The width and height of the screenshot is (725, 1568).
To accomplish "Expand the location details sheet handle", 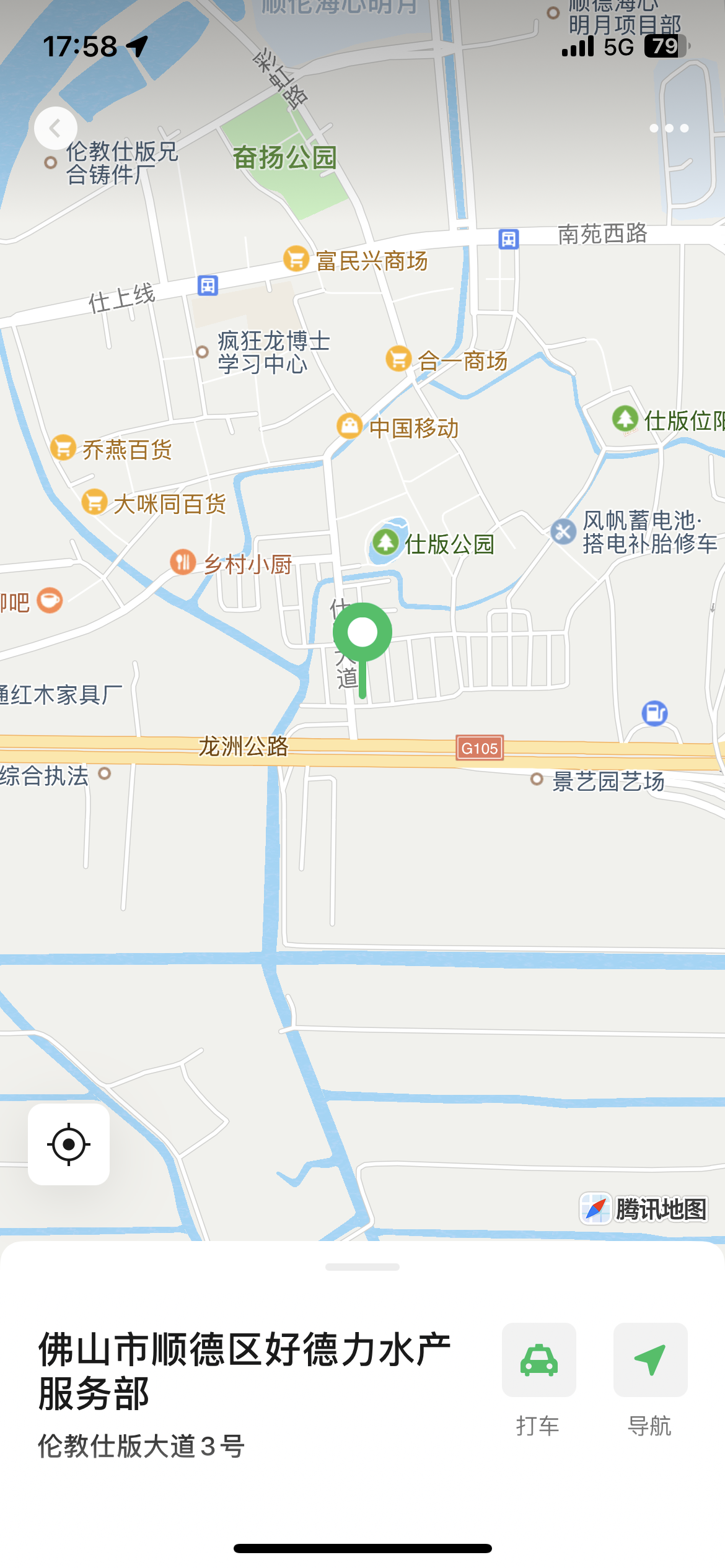I will click(362, 1267).
